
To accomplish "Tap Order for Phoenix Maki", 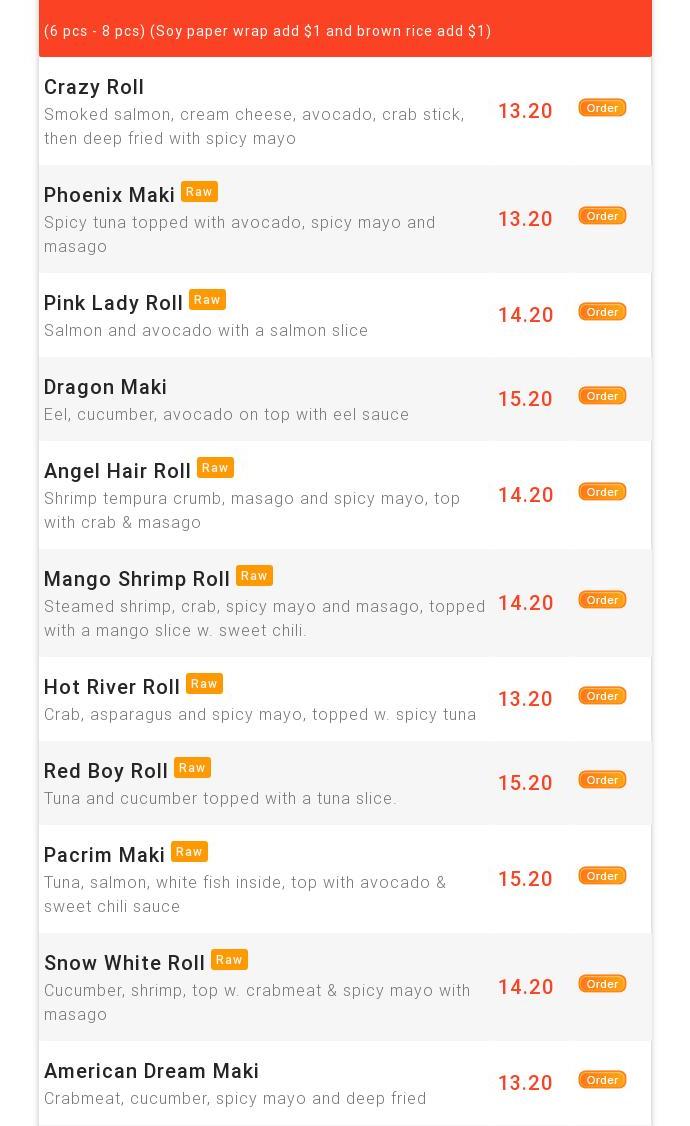I will tap(602, 216).
